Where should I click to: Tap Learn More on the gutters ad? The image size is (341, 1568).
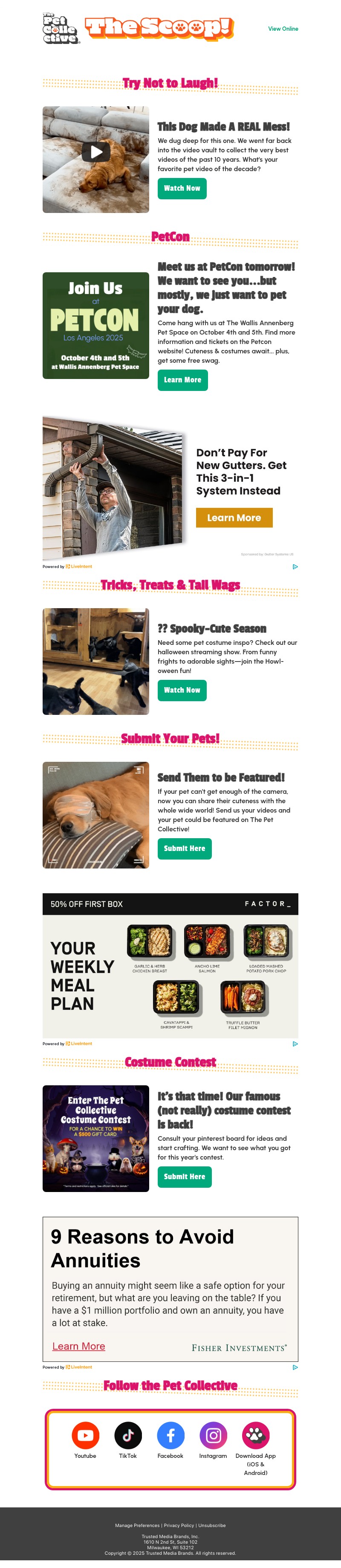point(234,518)
